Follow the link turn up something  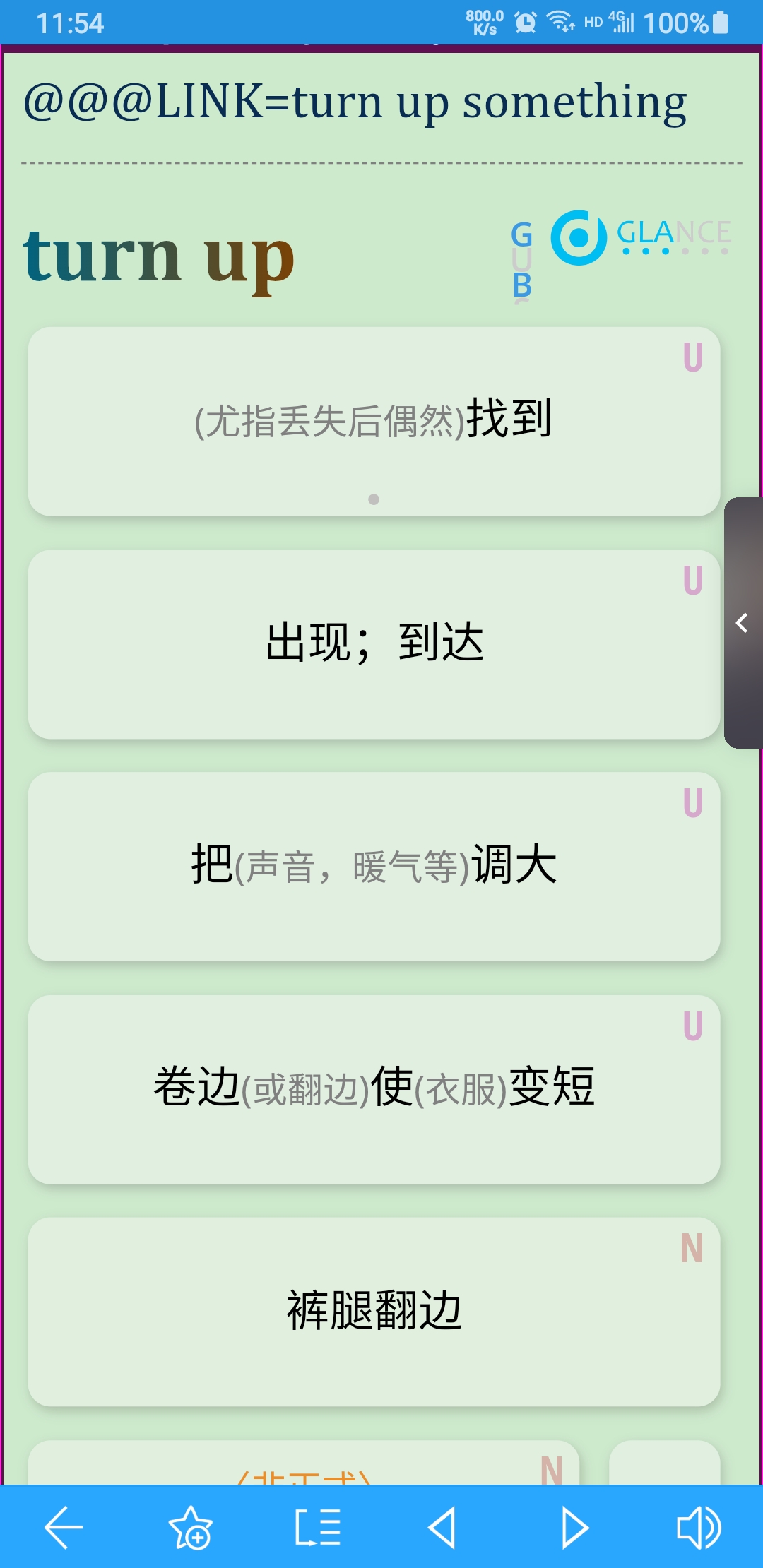pos(355,102)
